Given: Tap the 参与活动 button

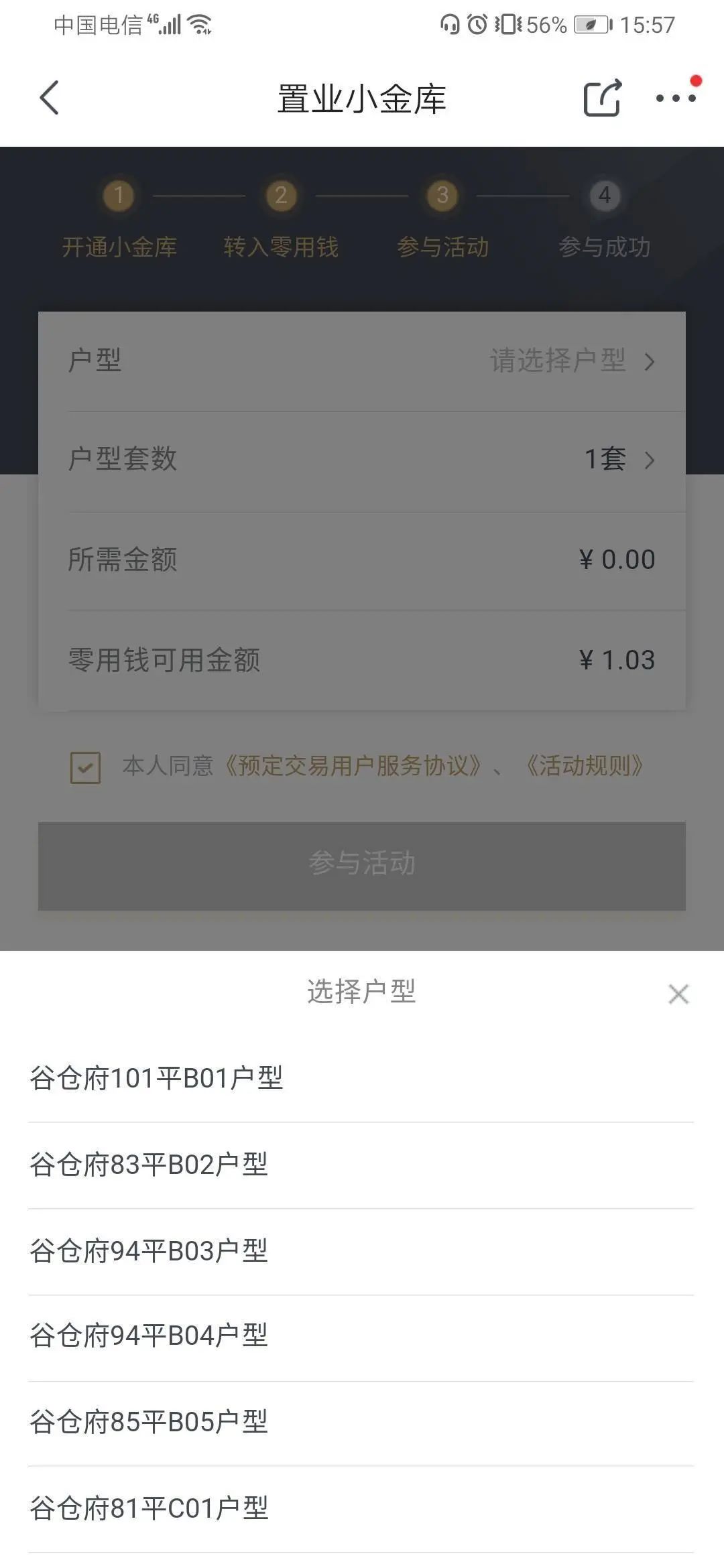Looking at the screenshot, I should [x=362, y=865].
